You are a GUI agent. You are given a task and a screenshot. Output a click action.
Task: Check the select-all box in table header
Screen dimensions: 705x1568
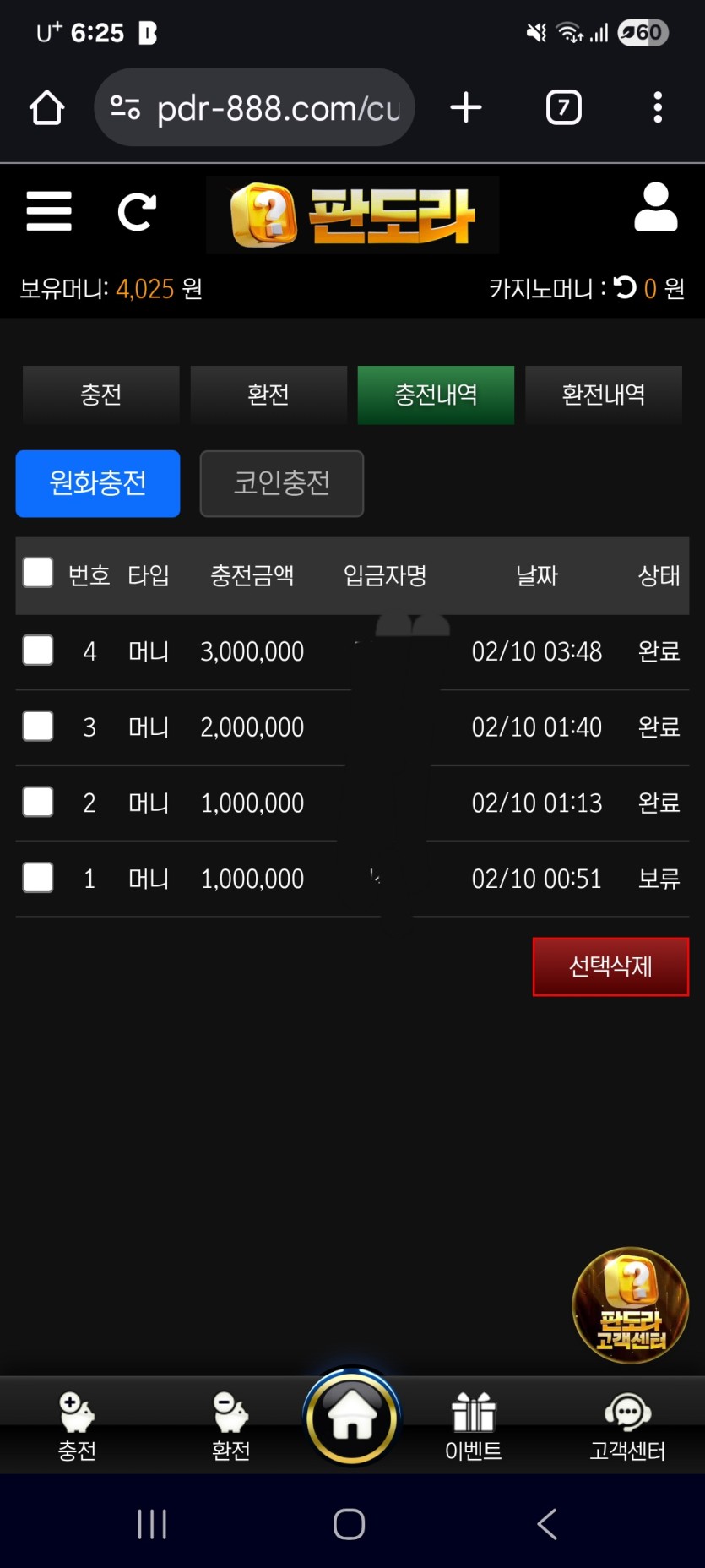point(38,573)
